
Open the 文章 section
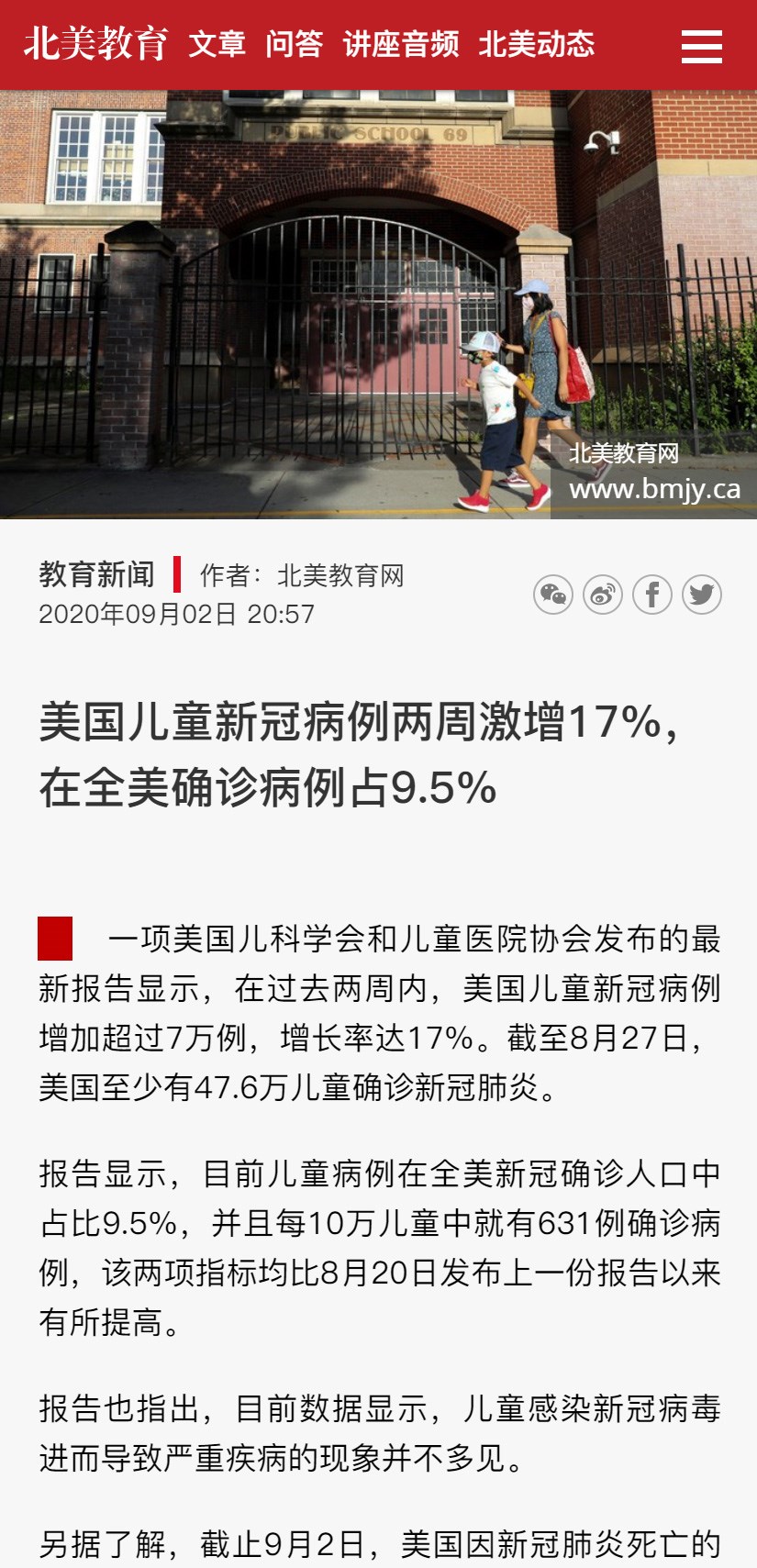coord(217,44)
